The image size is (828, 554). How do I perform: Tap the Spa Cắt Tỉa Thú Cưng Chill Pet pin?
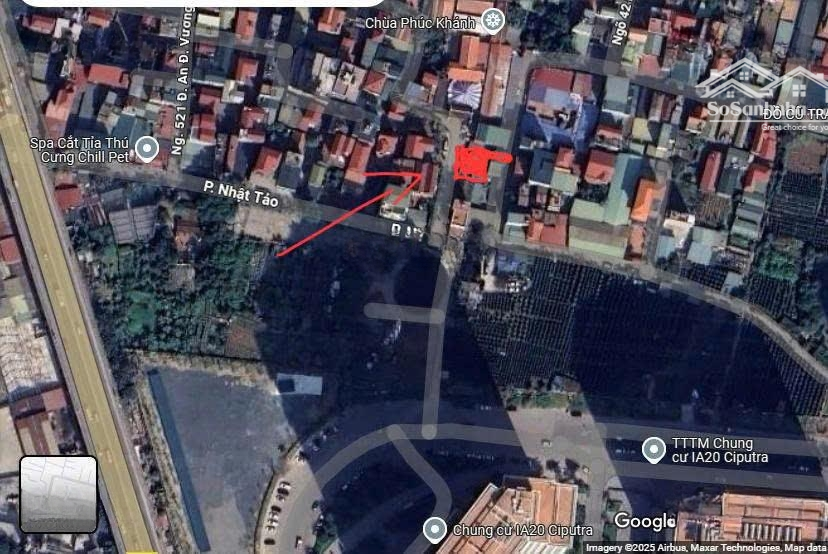[147, 150]
